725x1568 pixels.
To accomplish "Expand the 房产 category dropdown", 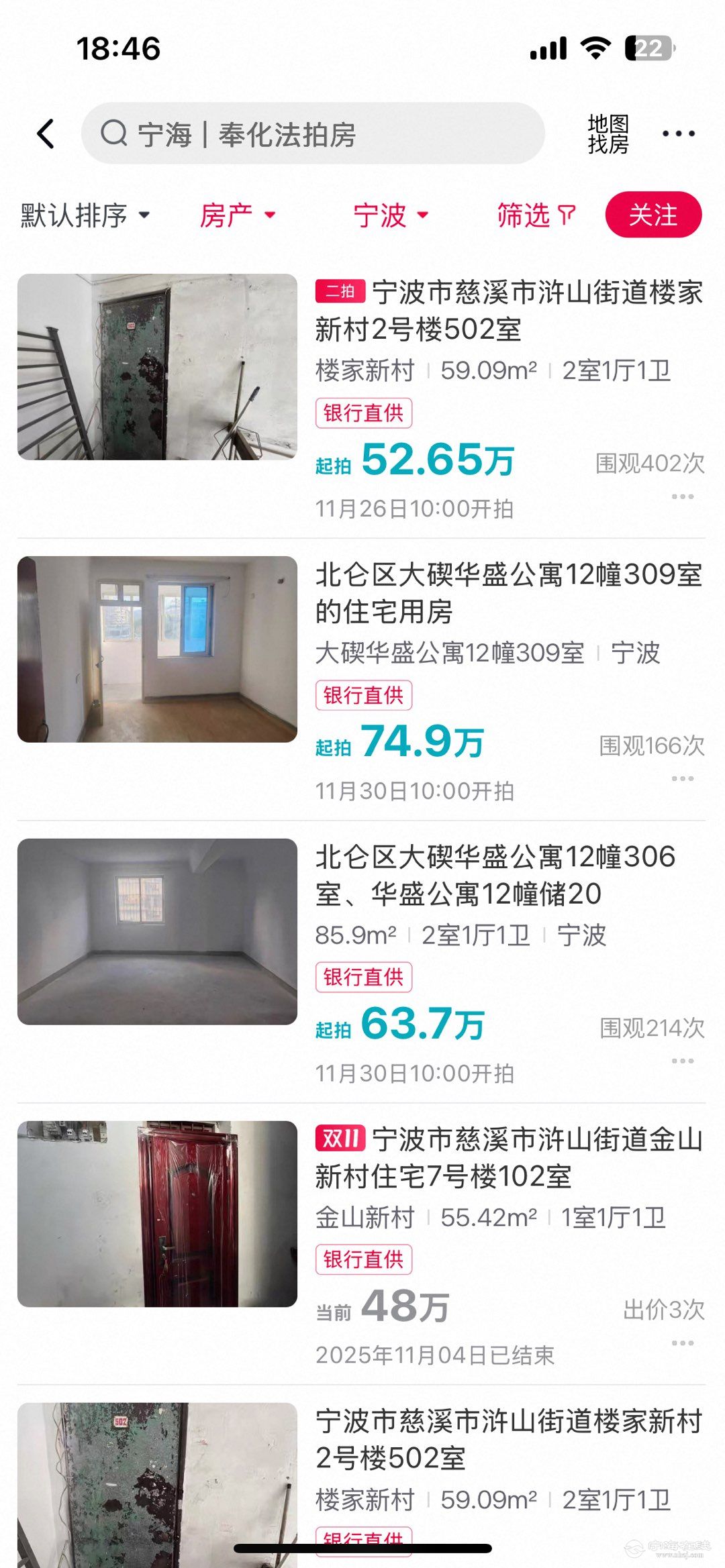I will pos(238,215).
